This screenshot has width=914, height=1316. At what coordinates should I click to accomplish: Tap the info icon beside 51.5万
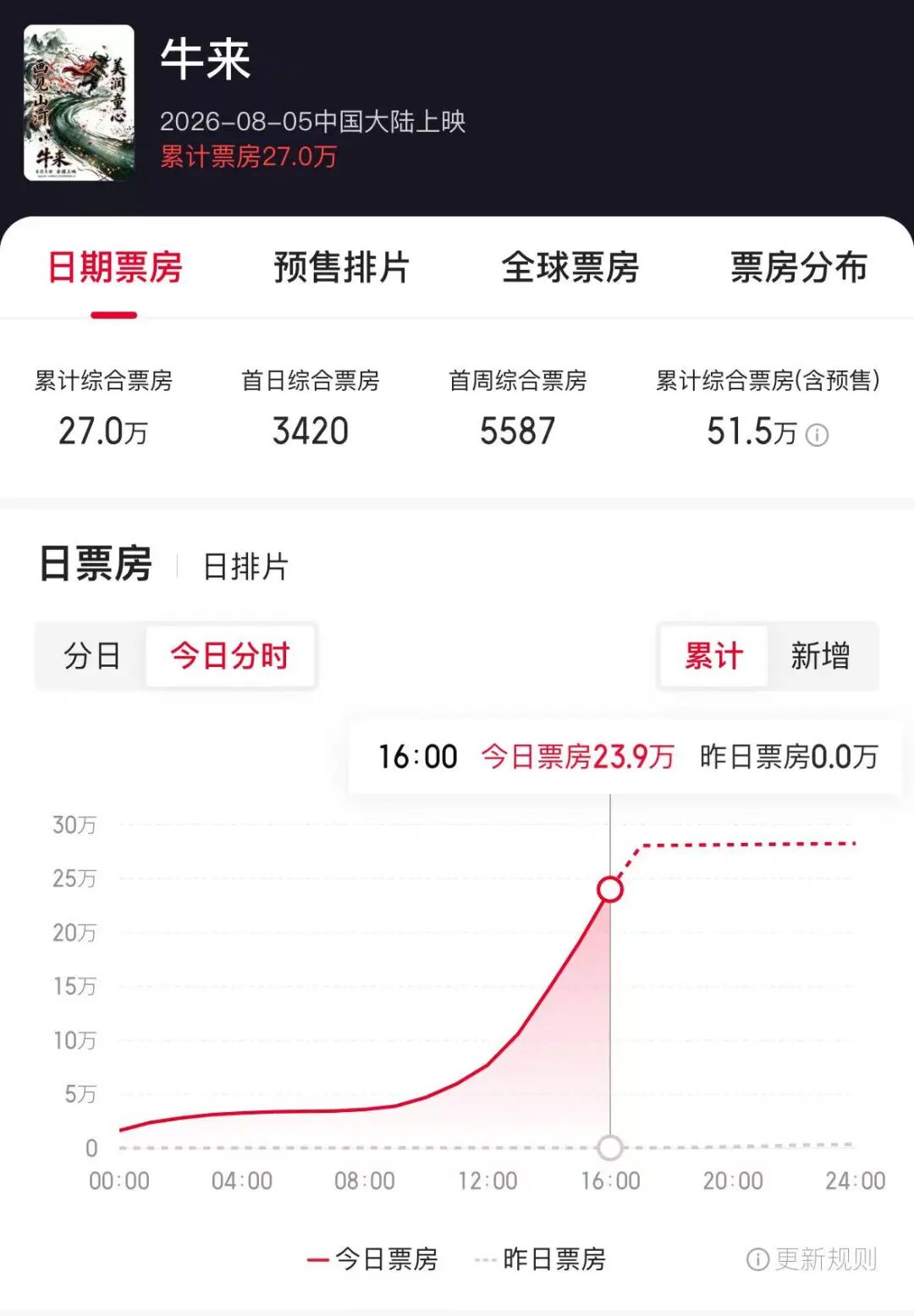817,435
